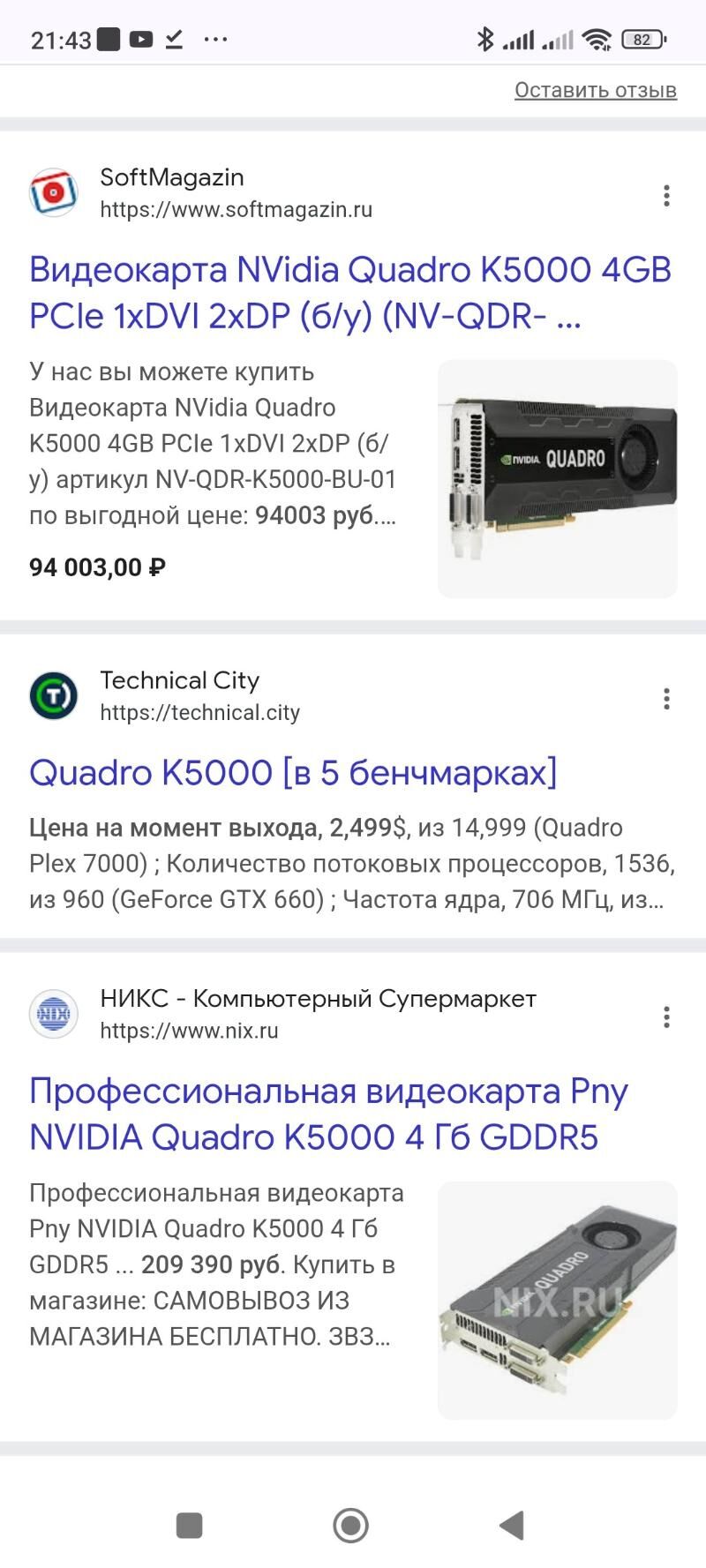Open the Pny NVIDIA Quadro K5000 GDDR5 listing
Viewport: 706px width, 1568px height.
(x=328, y=1114)
